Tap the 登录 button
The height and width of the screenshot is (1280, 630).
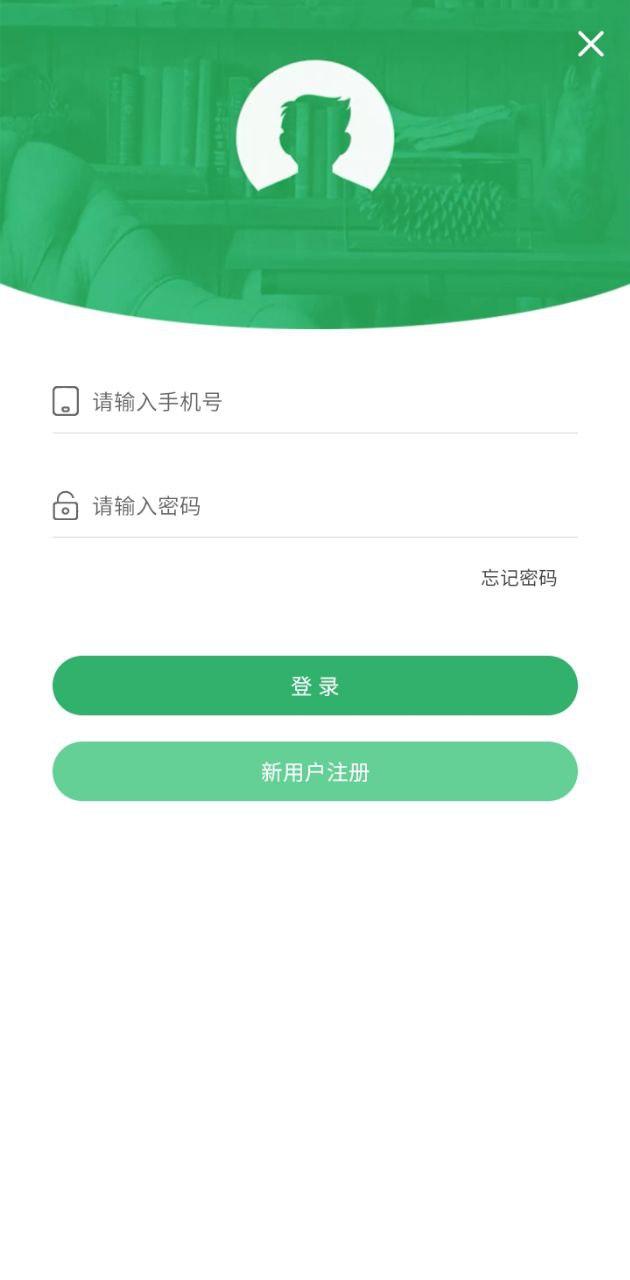coord(315,686)
